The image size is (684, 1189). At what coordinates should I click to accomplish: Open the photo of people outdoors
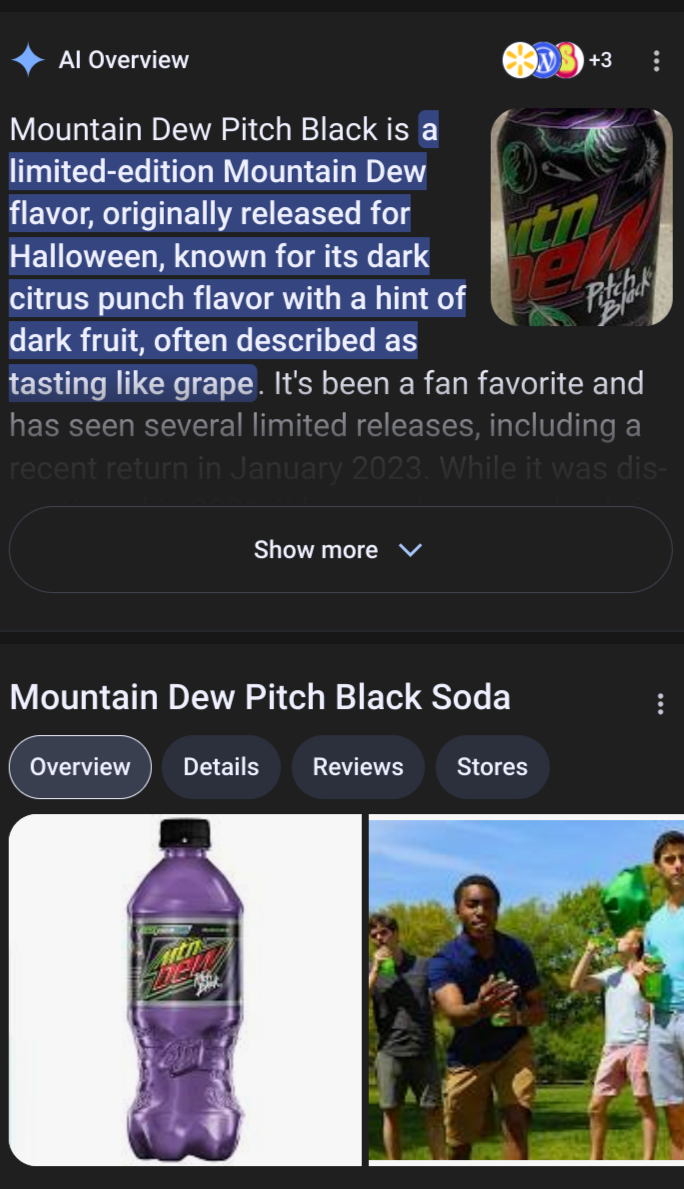coord(526,989)
